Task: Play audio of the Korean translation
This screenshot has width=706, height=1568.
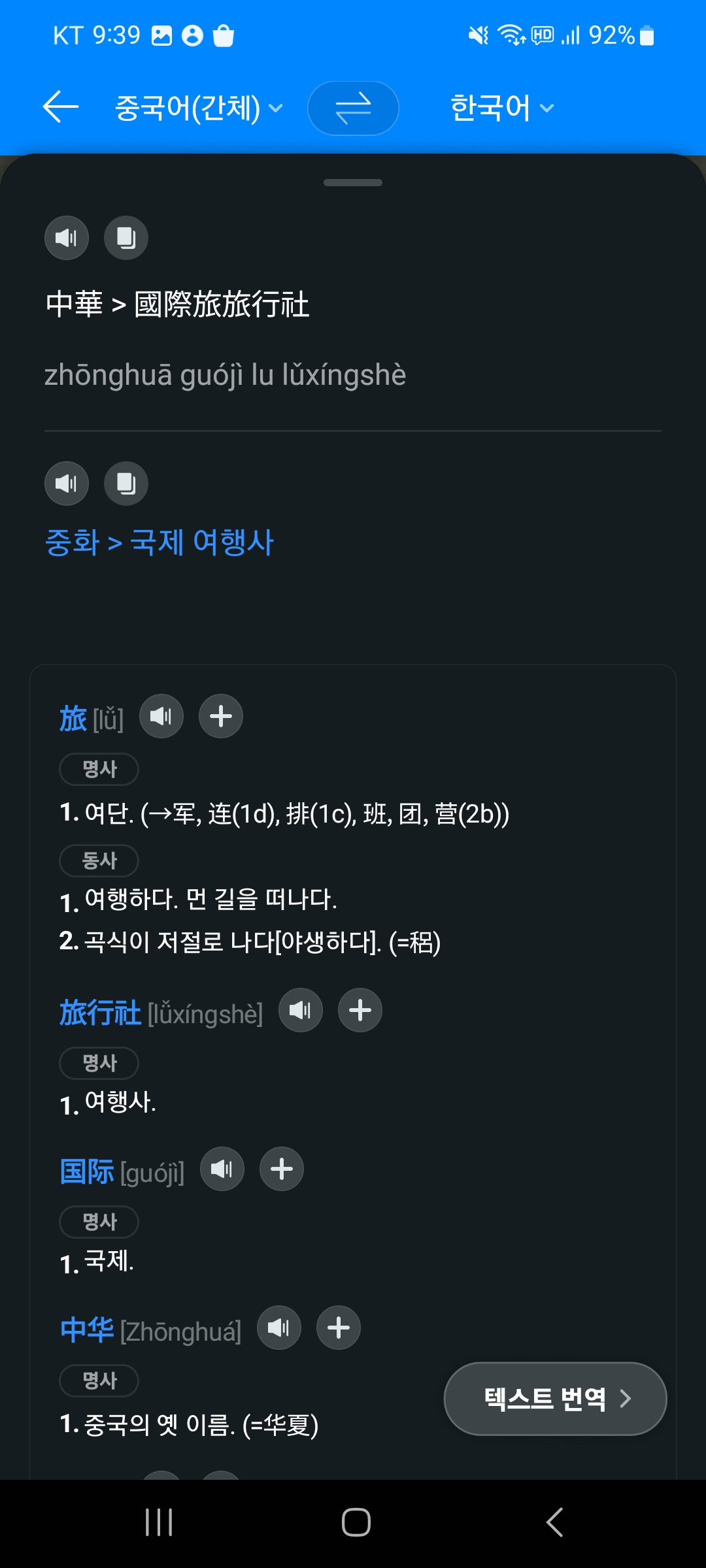Action: click(66, 483)
